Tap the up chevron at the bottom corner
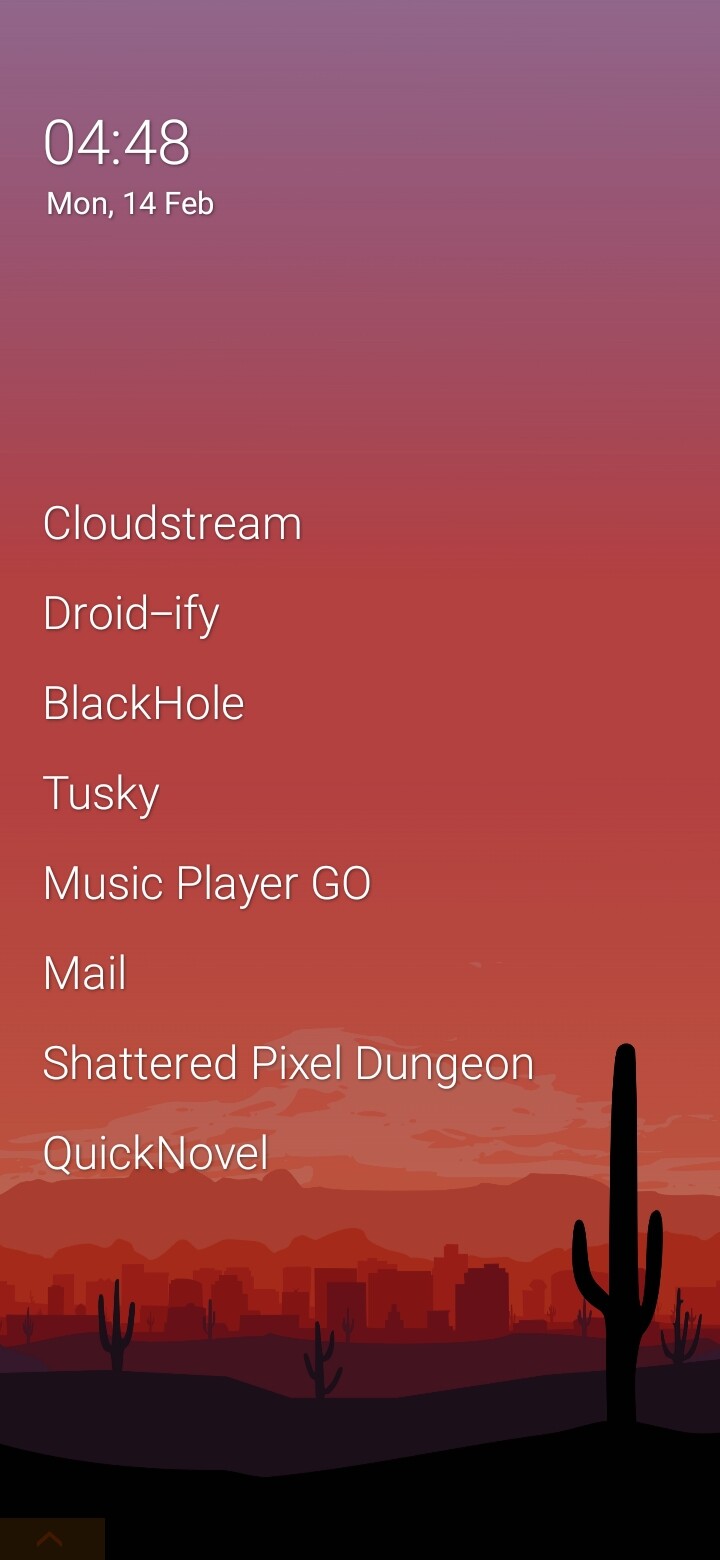 (x=50, y=1539)
